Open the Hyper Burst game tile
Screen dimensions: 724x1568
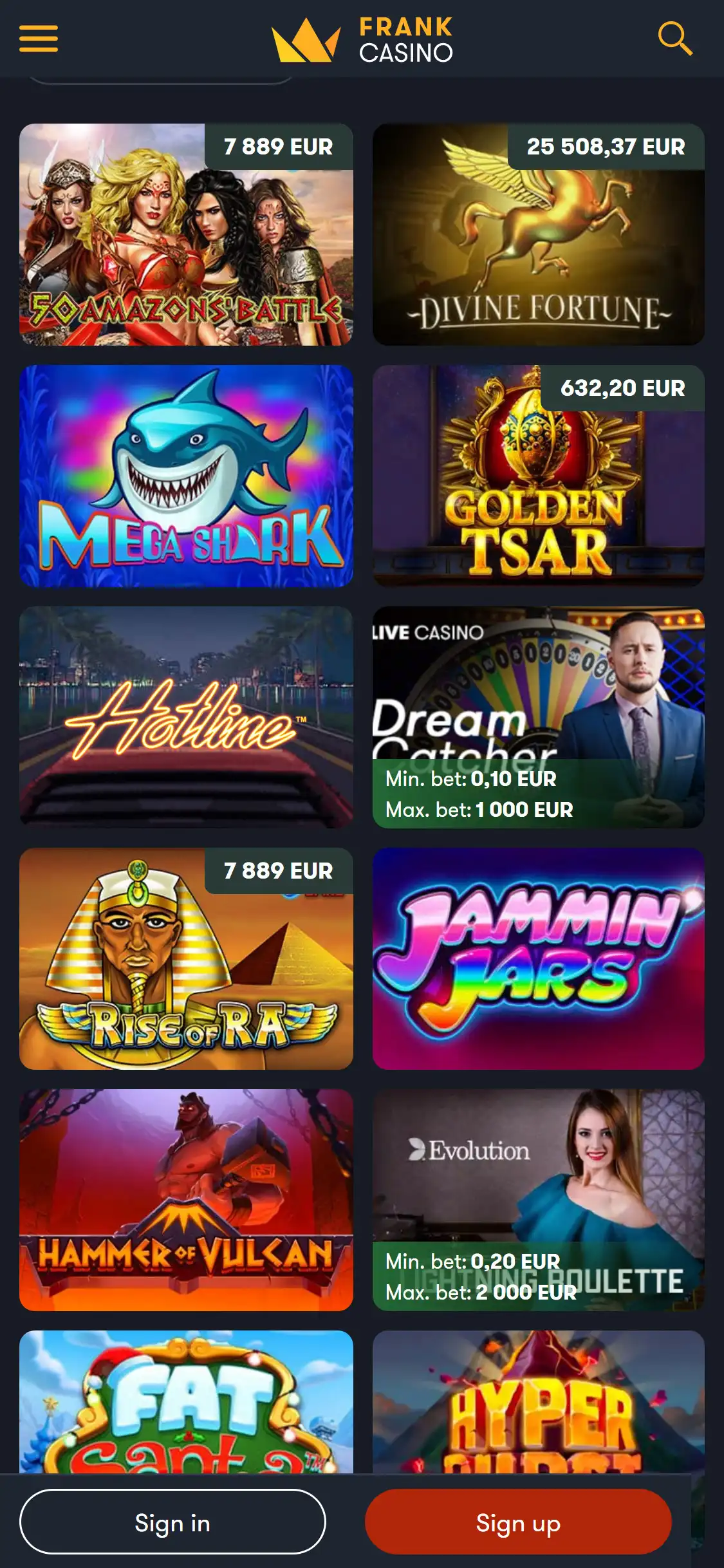click(x=538, y=1403)
